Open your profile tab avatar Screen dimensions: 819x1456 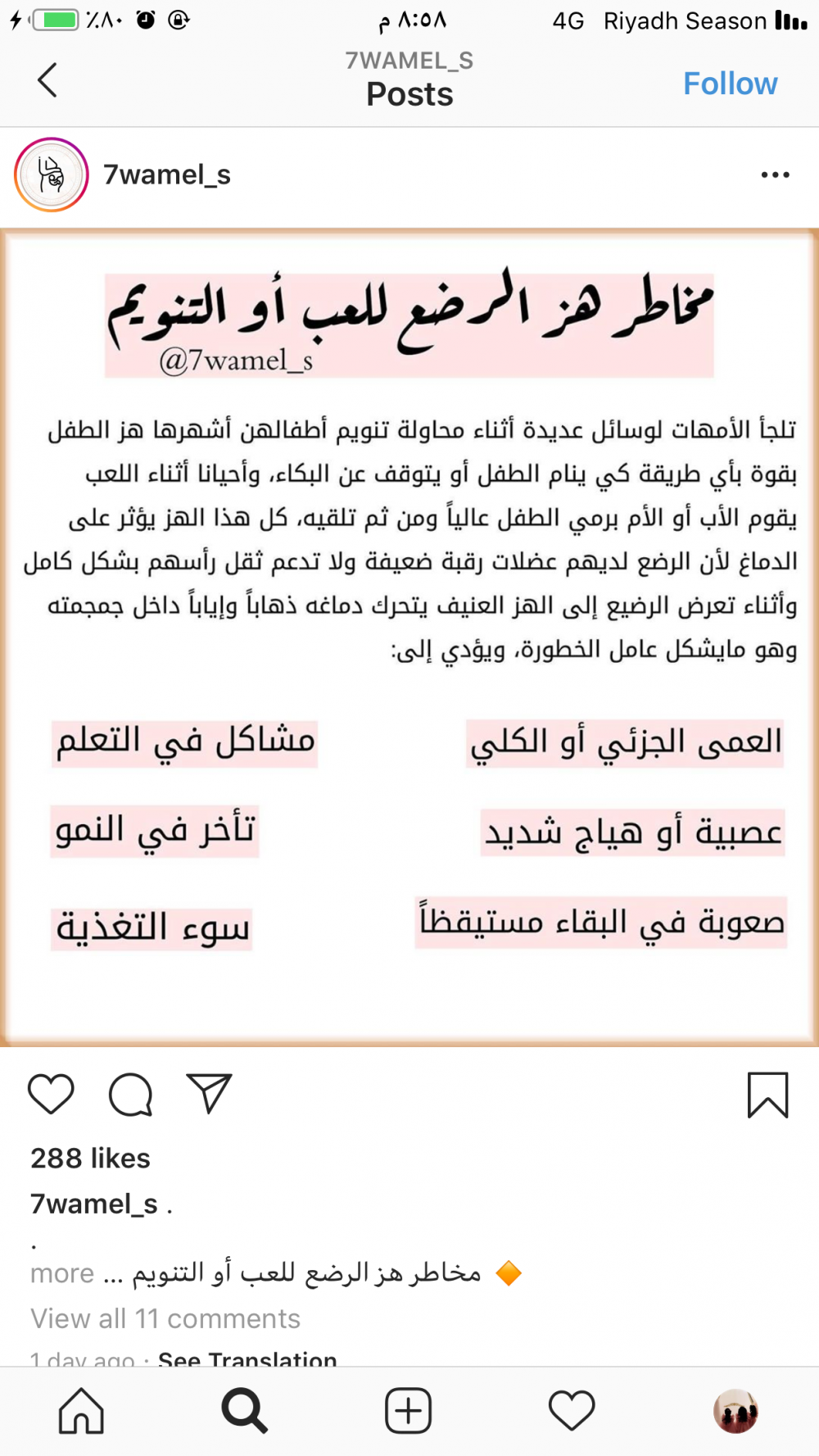pos(735,1410)
